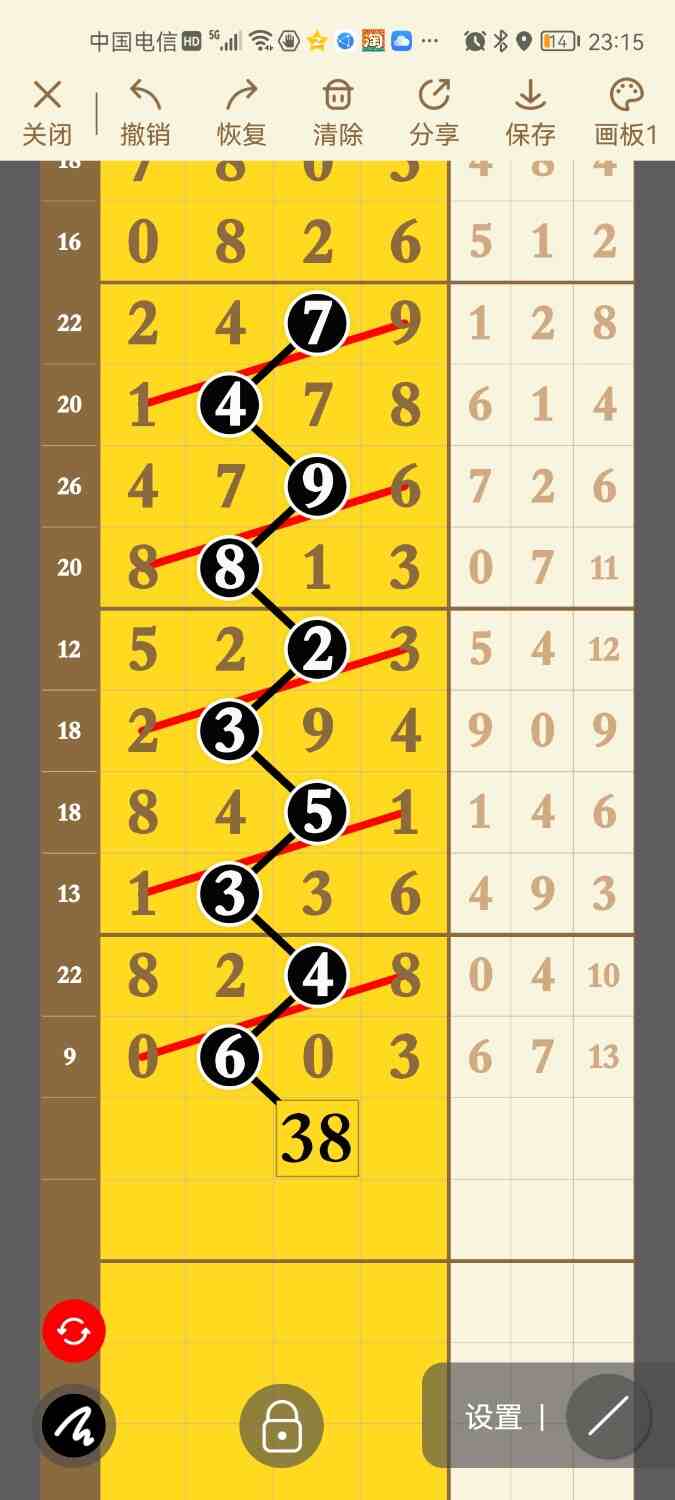Clear all drawings with 清除

(x=338, y=114)
